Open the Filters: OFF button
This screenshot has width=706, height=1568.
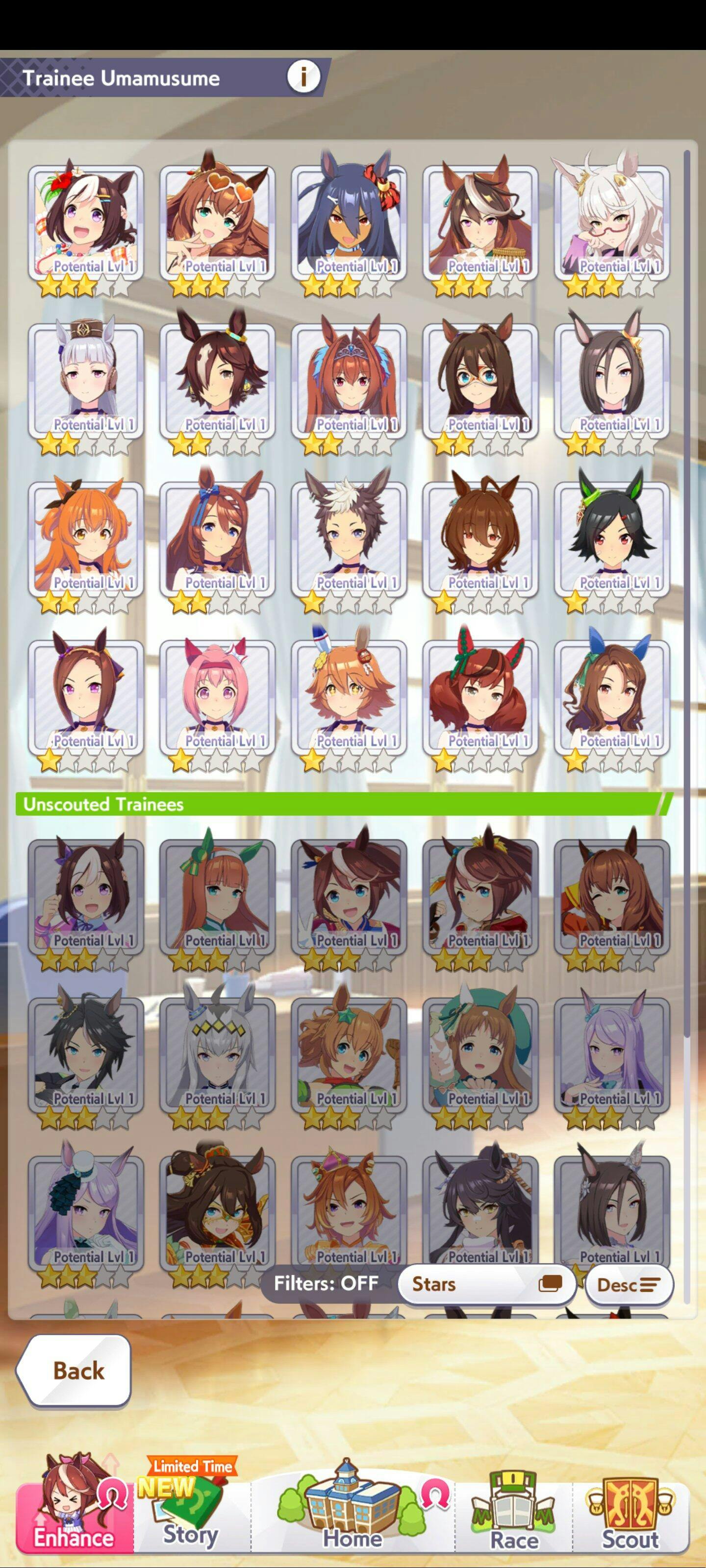[326, 1284]
